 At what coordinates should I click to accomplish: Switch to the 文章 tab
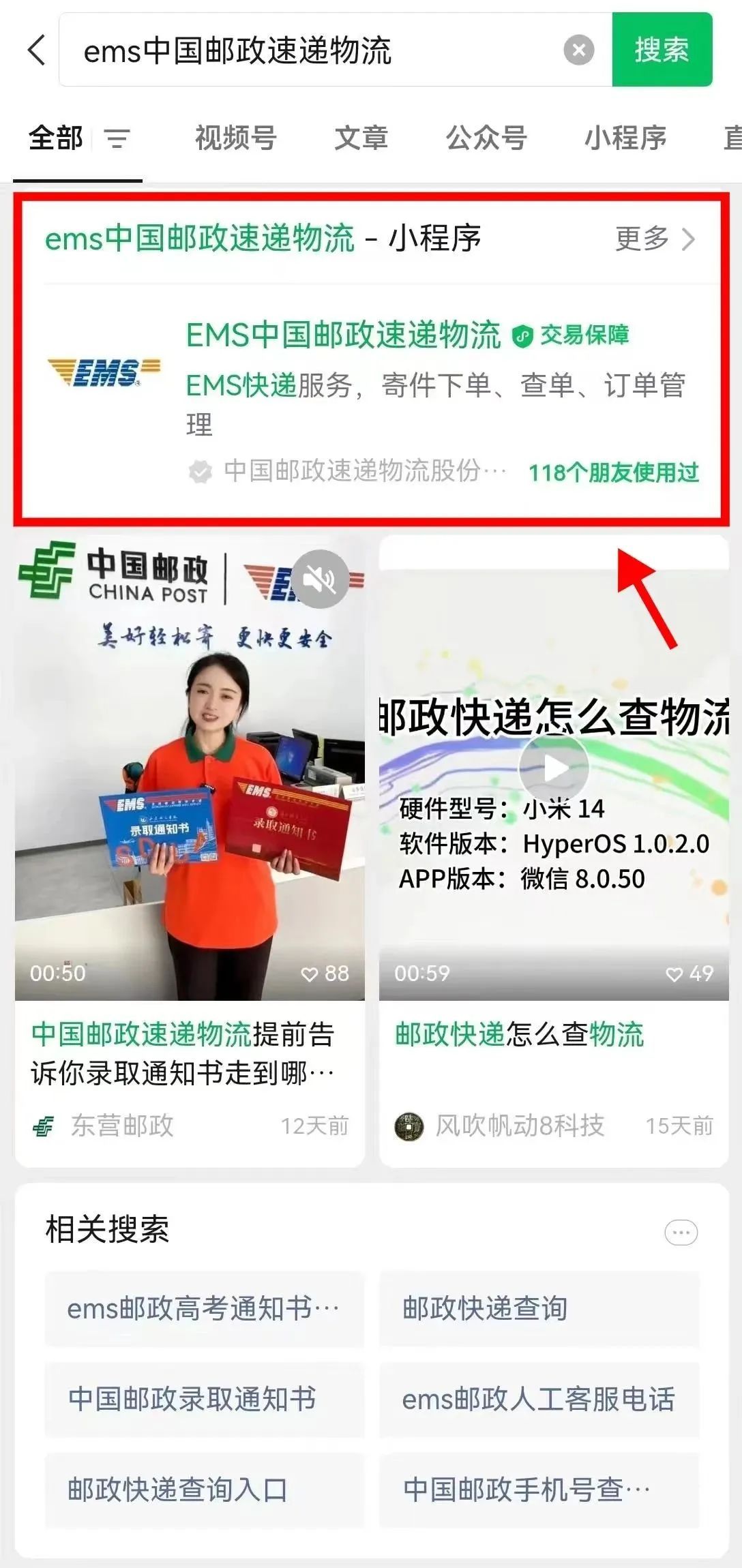pos(361,138)
